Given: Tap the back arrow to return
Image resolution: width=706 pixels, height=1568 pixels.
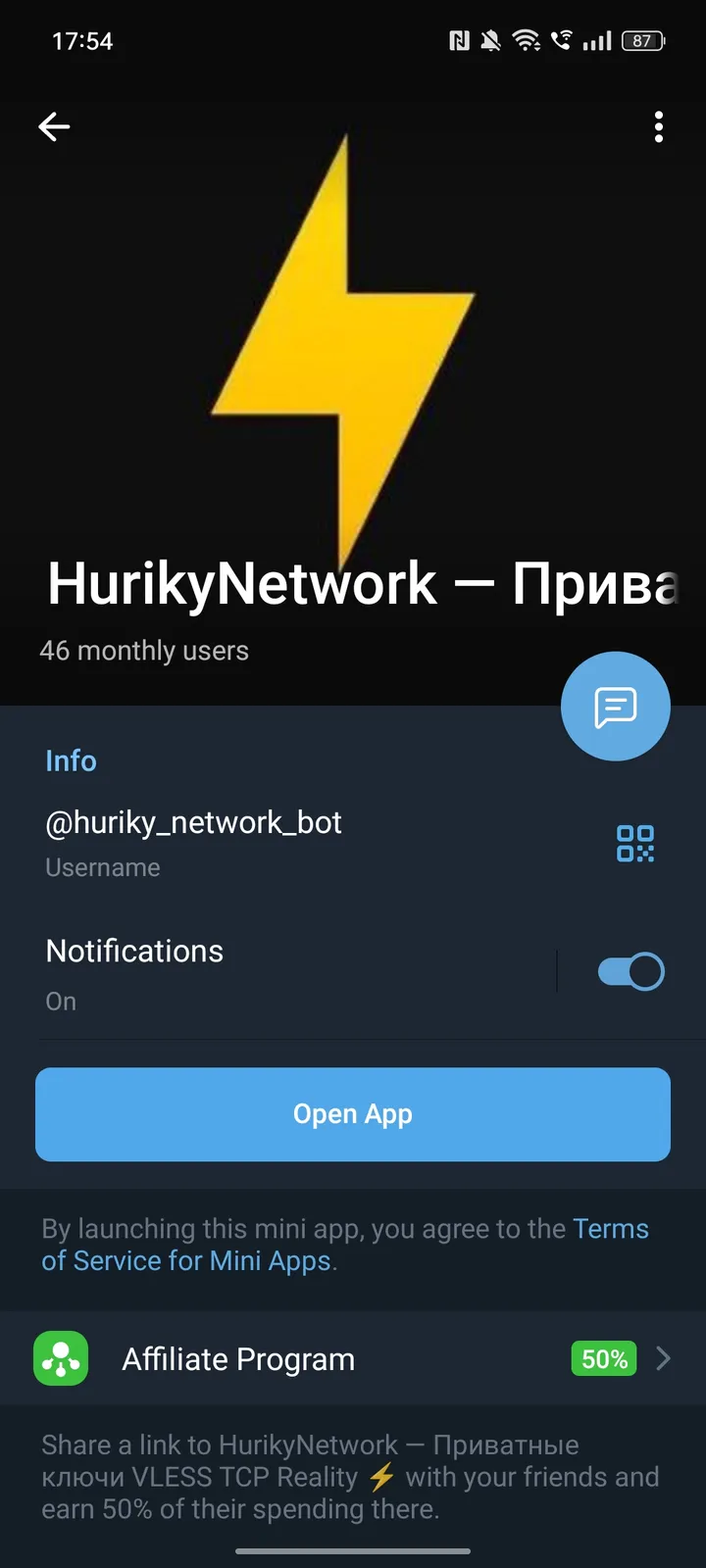Looking at the screenshot, I should tap(54, 126).
